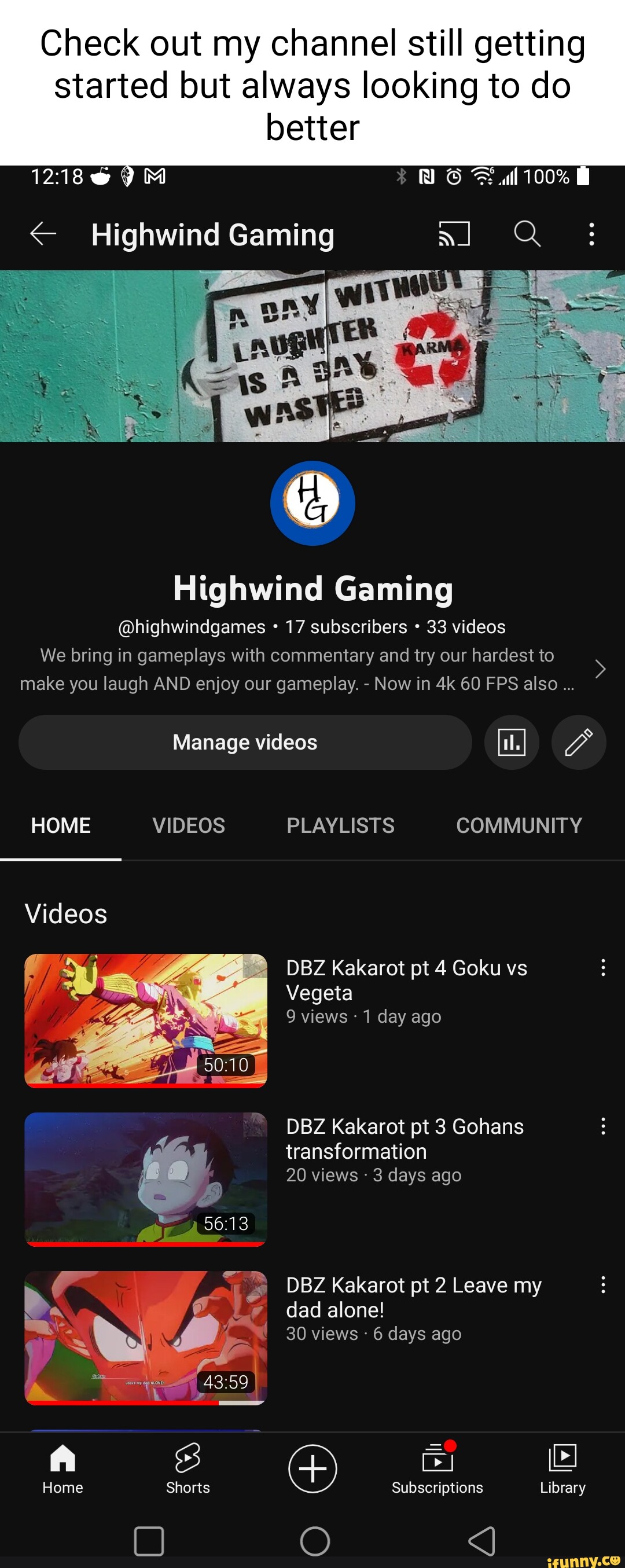Open the top bar overflow menu

[591, 234]
